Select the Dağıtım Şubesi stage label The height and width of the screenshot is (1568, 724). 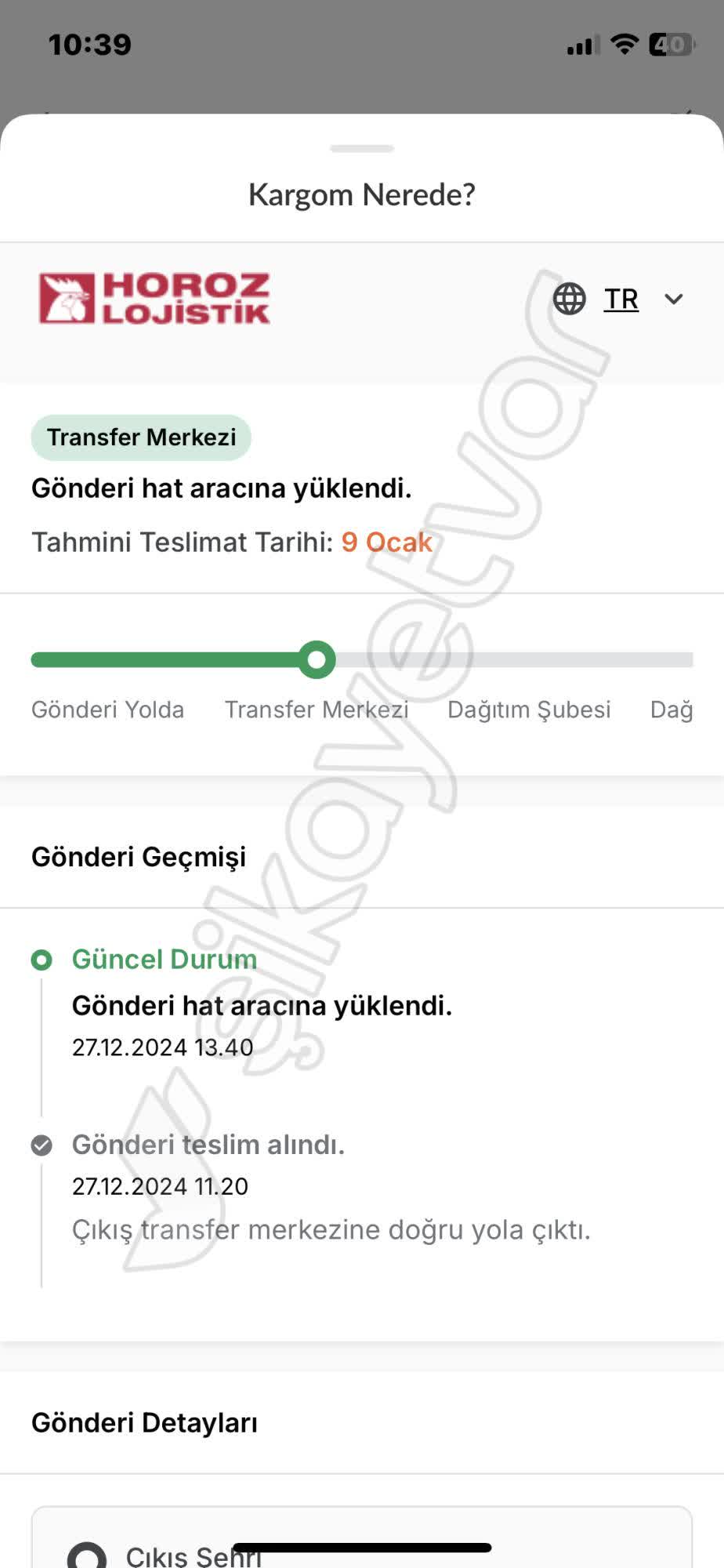[x=530, y=710]
